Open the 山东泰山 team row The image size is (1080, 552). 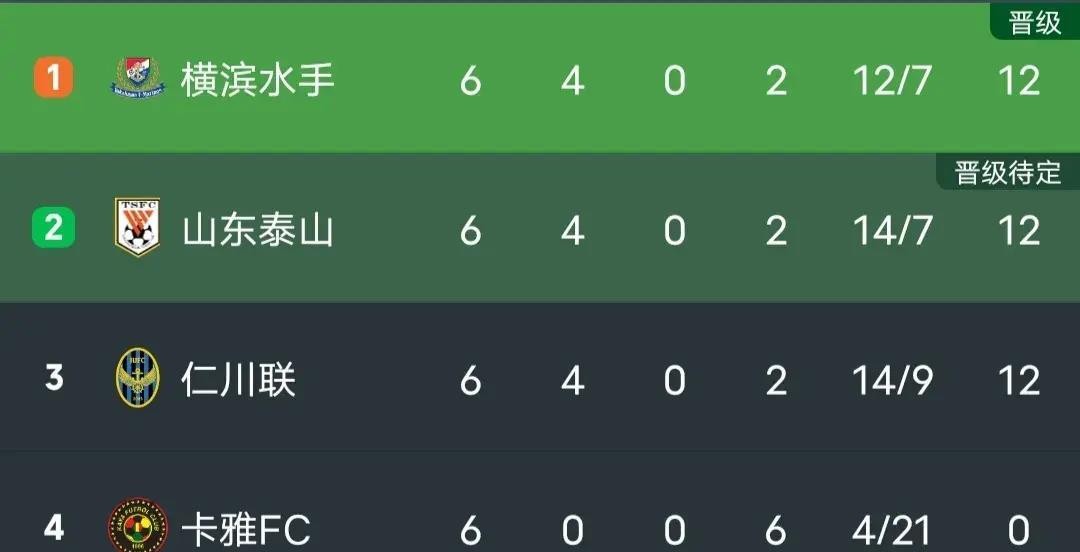[257, 231]
